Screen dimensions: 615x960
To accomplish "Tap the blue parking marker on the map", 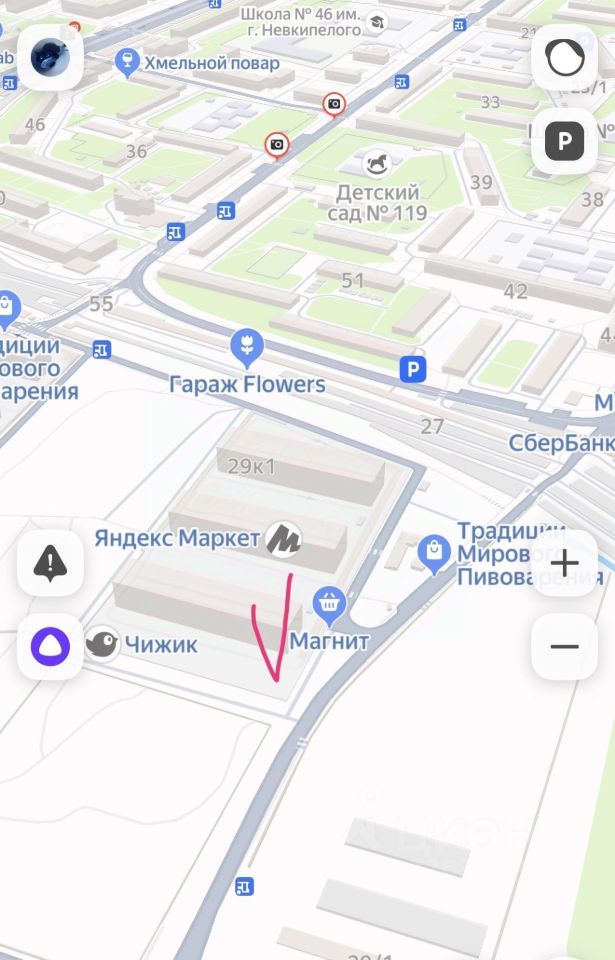I will 412,370.
